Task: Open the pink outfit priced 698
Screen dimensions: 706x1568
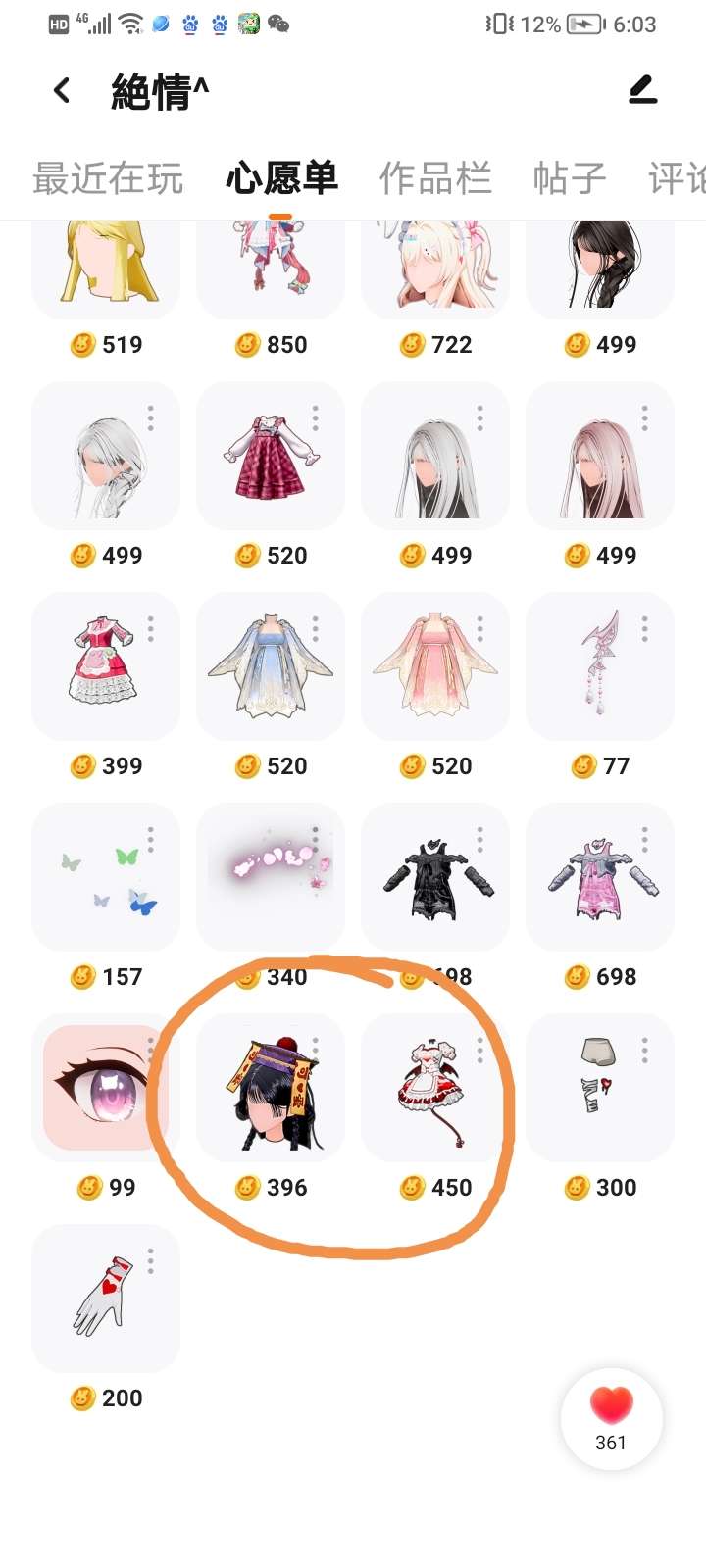Action: point(599,877)
